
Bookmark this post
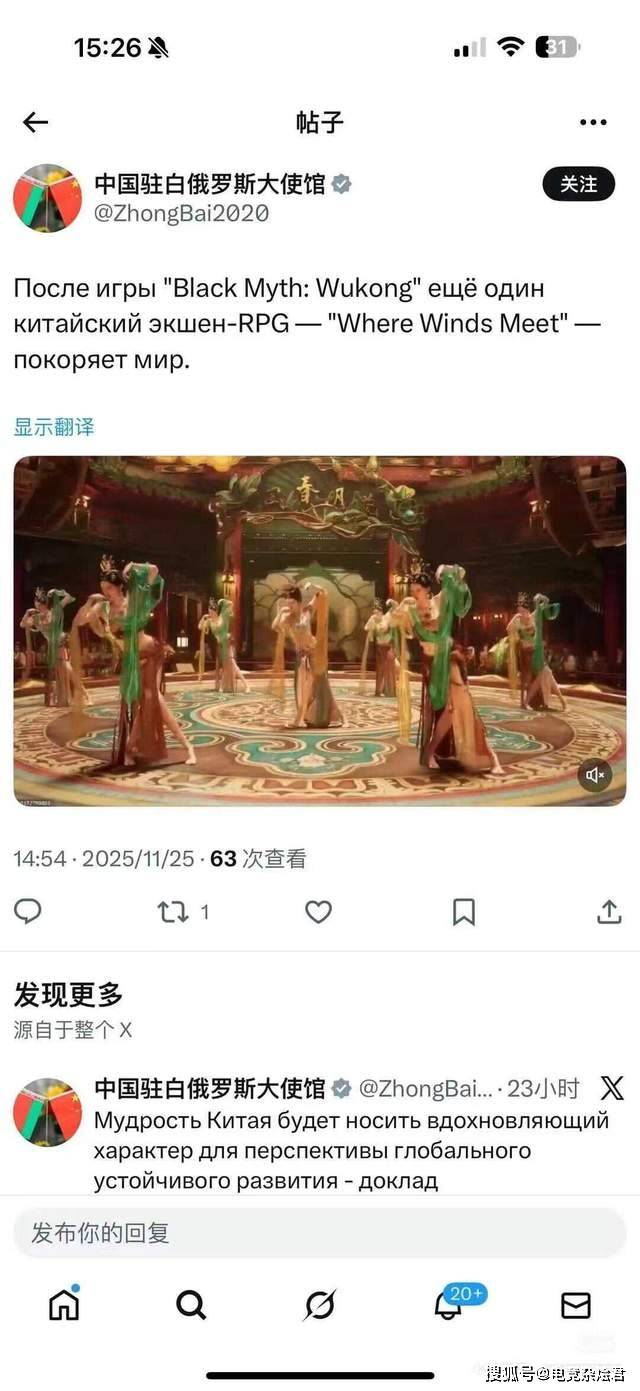[464, 911]
